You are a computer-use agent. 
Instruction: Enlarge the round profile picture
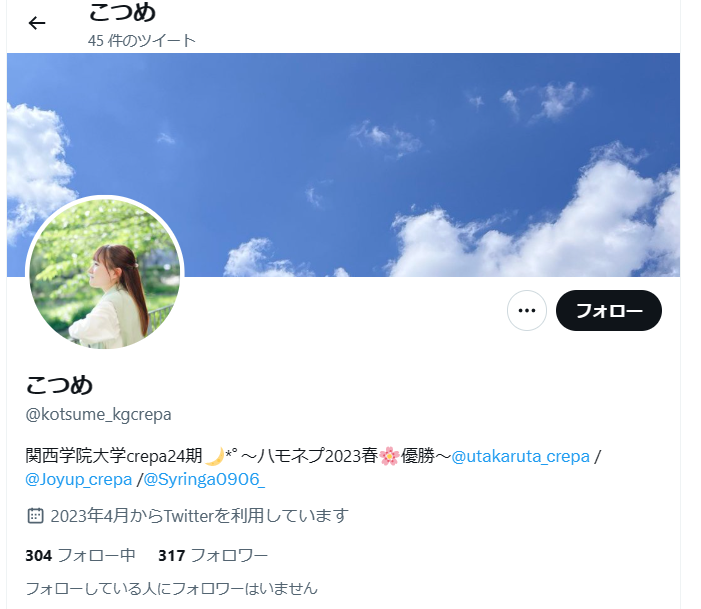[105, 274]
